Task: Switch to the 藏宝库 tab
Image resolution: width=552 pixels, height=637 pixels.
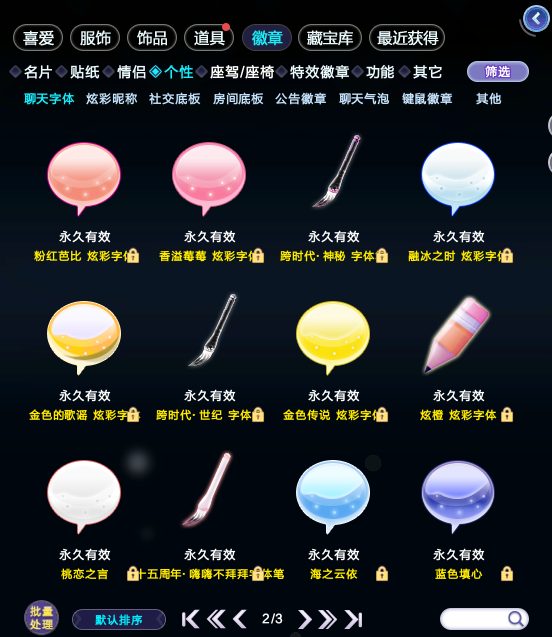Action: click(329, 38)
